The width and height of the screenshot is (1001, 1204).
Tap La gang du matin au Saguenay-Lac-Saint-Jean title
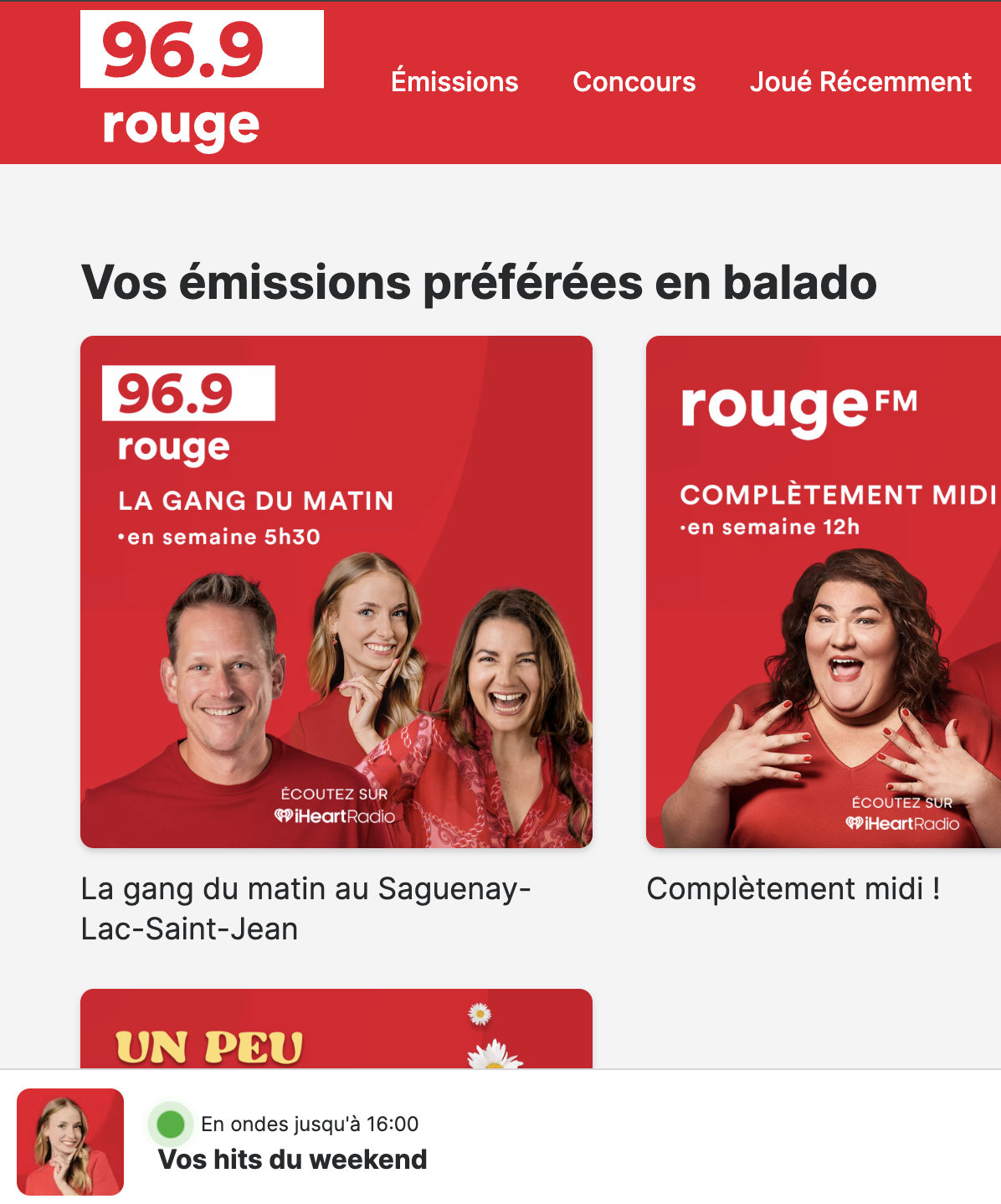[306, 908]
